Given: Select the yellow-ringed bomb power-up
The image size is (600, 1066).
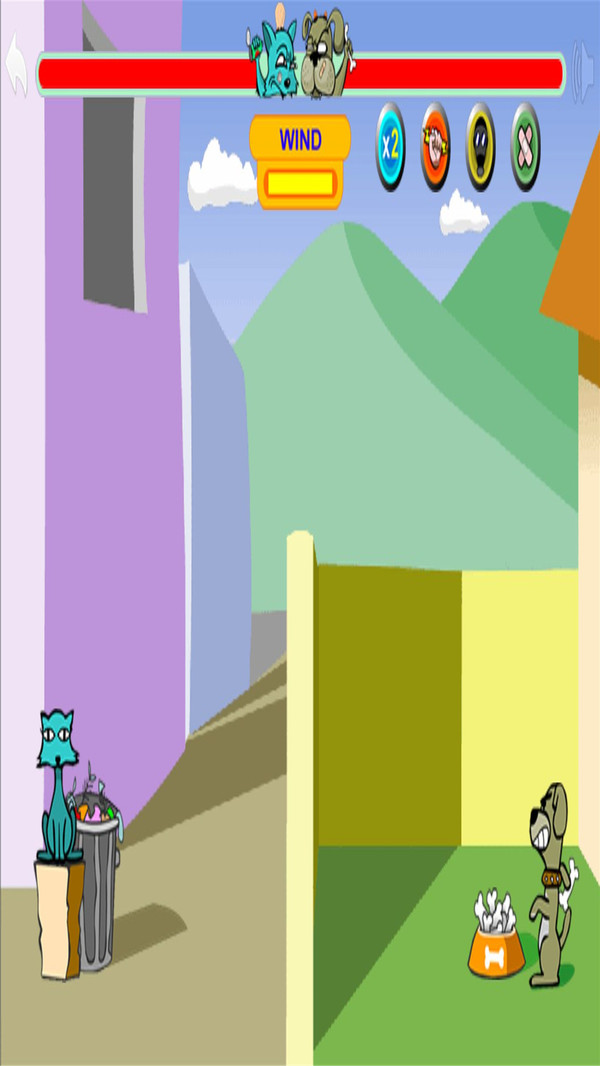Looking at the screenshot, I should [481, 148].
